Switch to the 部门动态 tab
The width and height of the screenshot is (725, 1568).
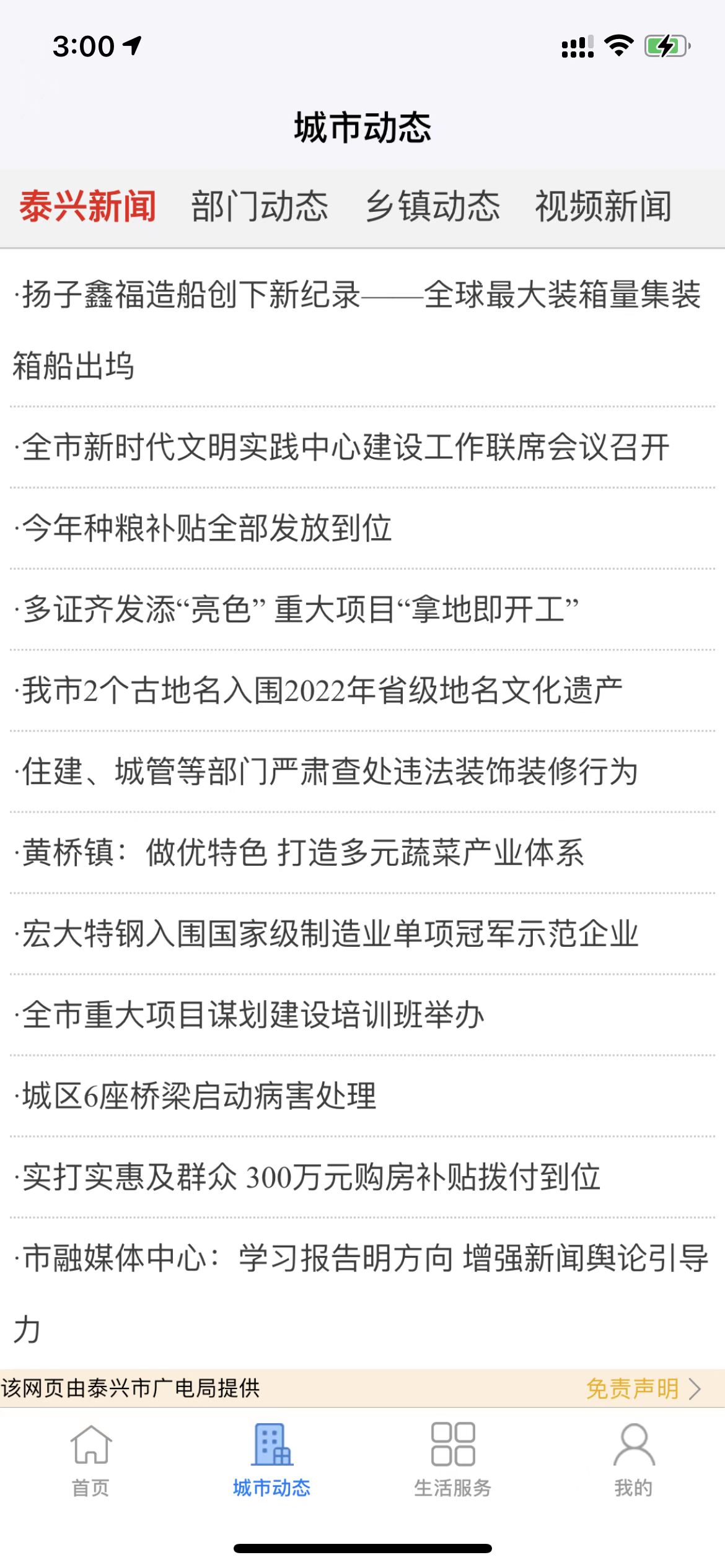tap(259, 206)
